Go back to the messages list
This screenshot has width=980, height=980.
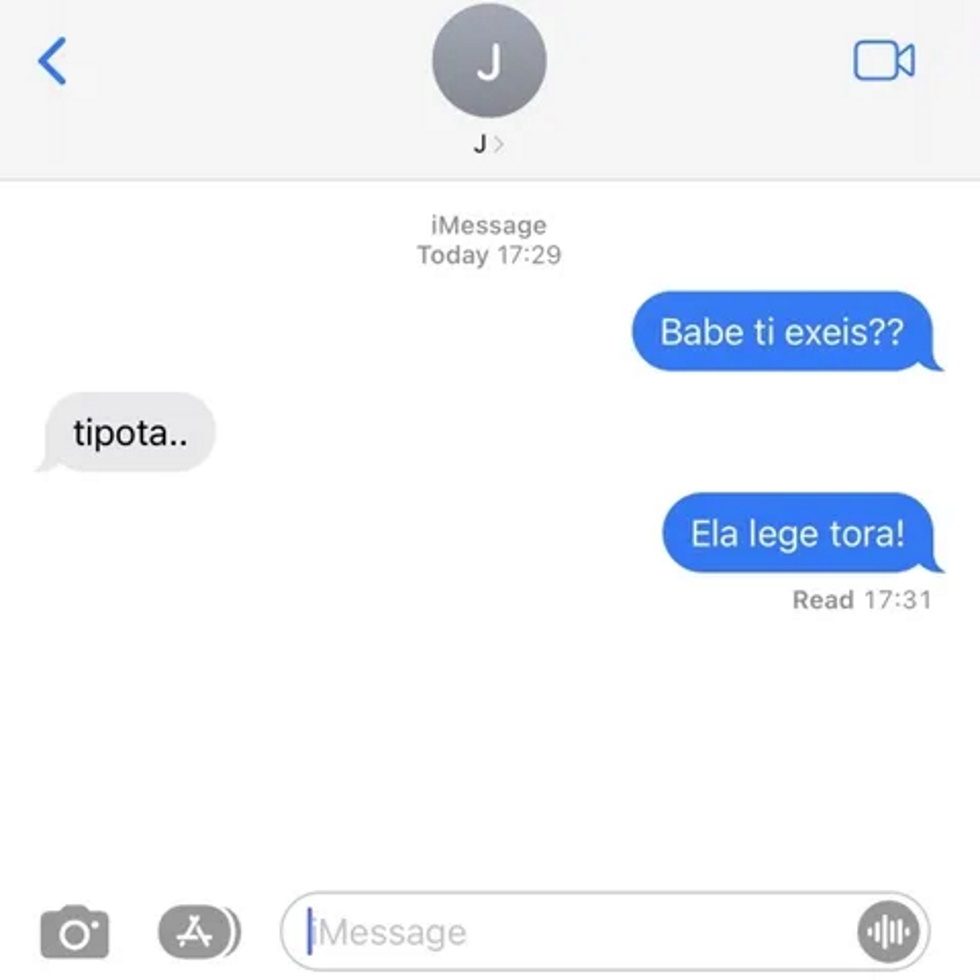point(52,61)
